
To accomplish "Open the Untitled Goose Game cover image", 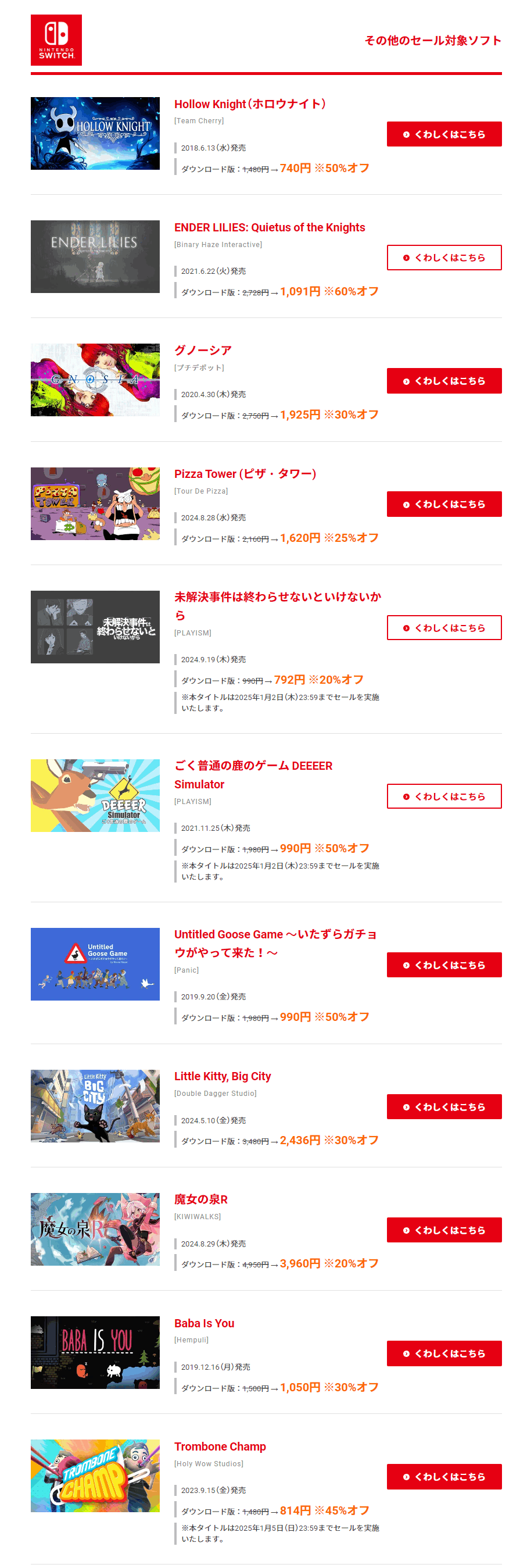I will pos(95,964).
